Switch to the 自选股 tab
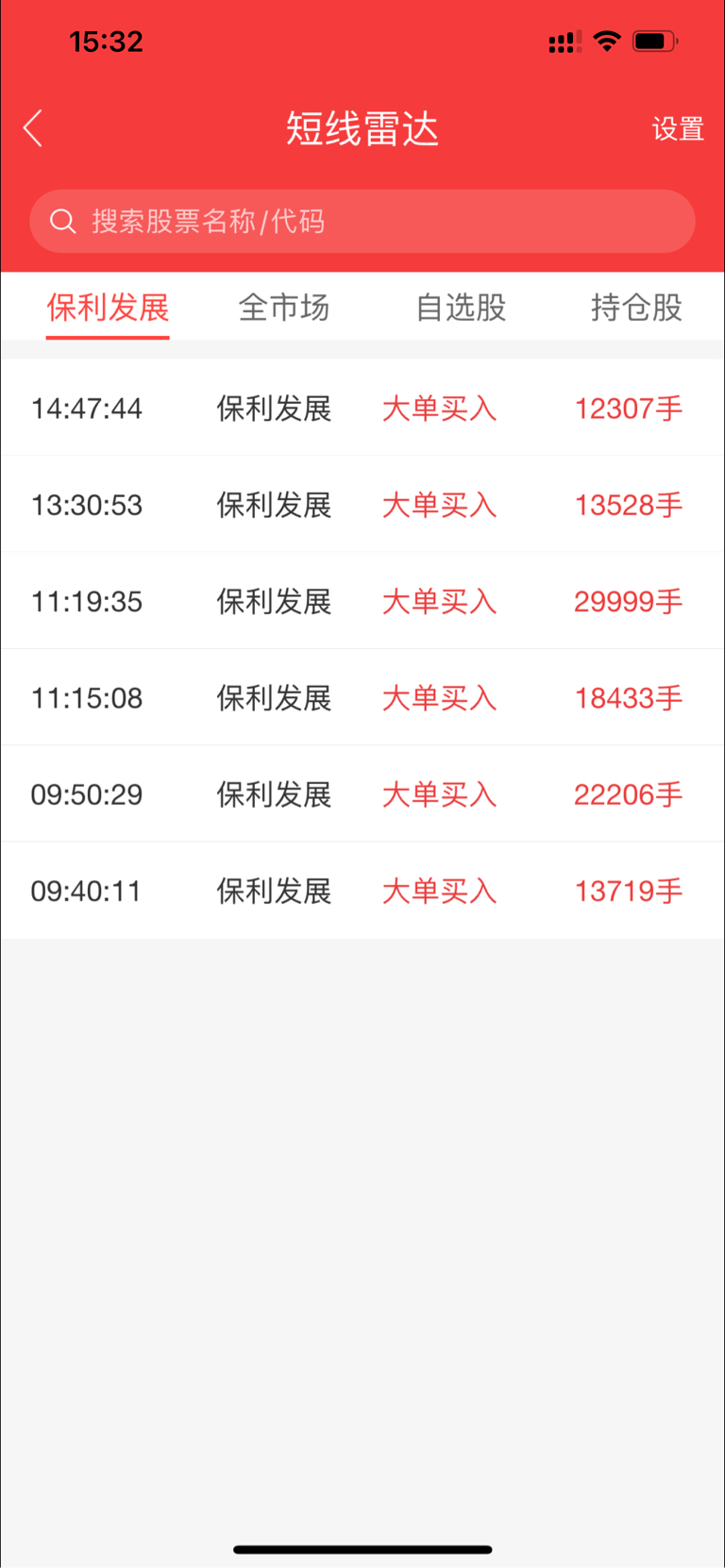This screenshot has width=725, height=1568. pyautogui.click(x=461, y=308)
